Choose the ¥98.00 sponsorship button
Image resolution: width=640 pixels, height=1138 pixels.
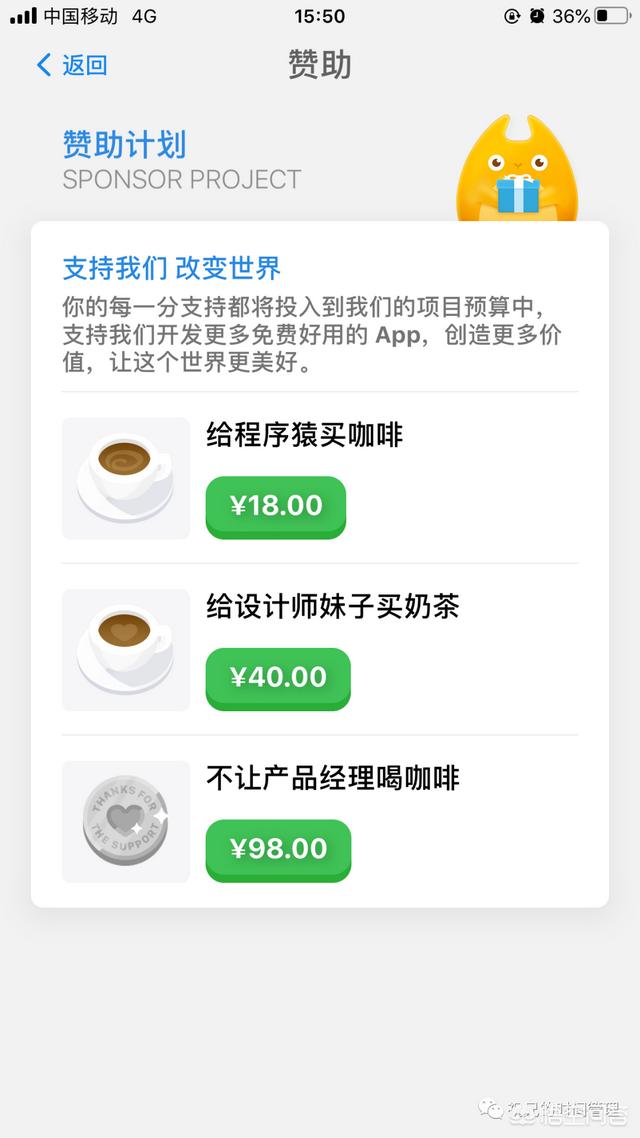278,850
